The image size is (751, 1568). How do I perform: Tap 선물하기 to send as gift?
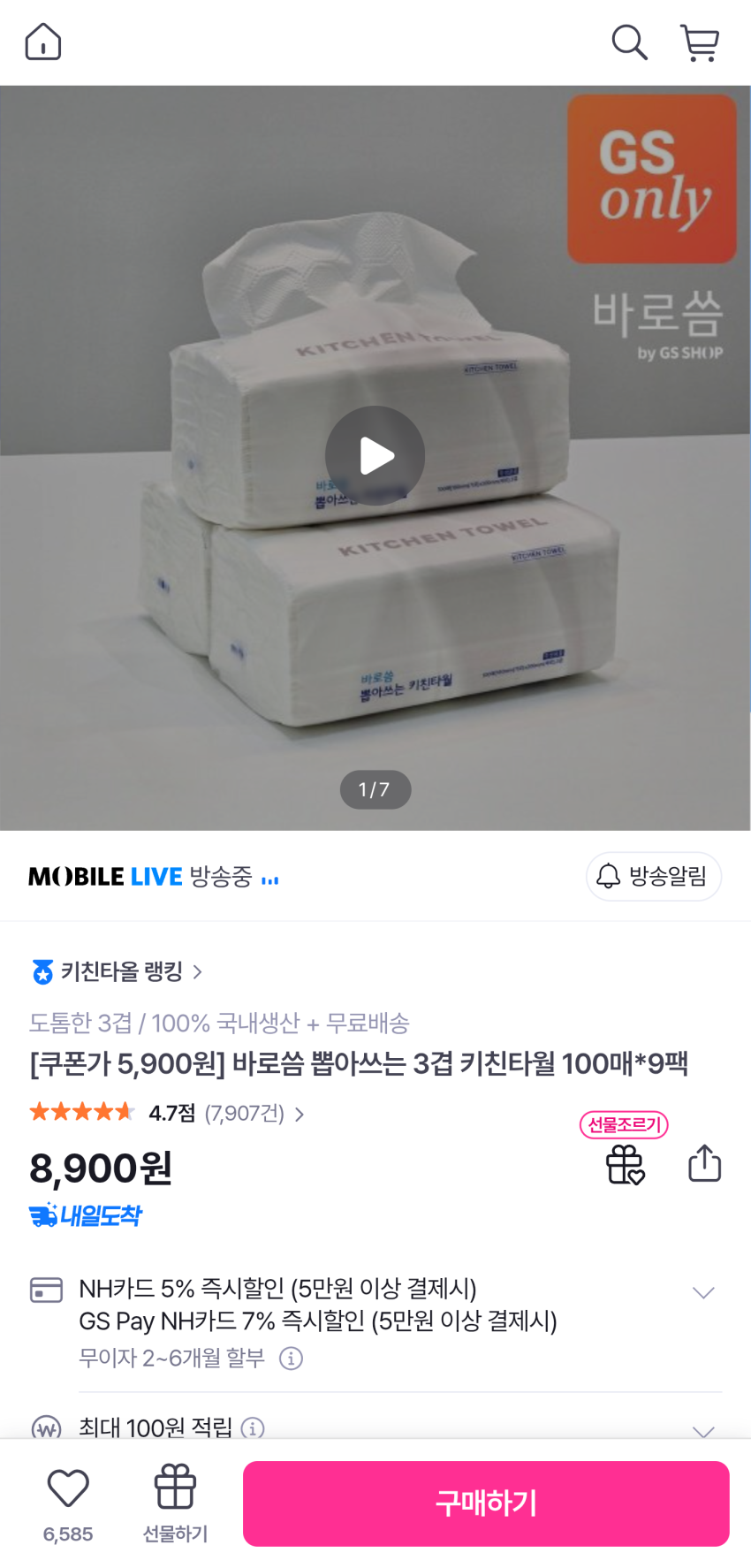coord(175,1503)
